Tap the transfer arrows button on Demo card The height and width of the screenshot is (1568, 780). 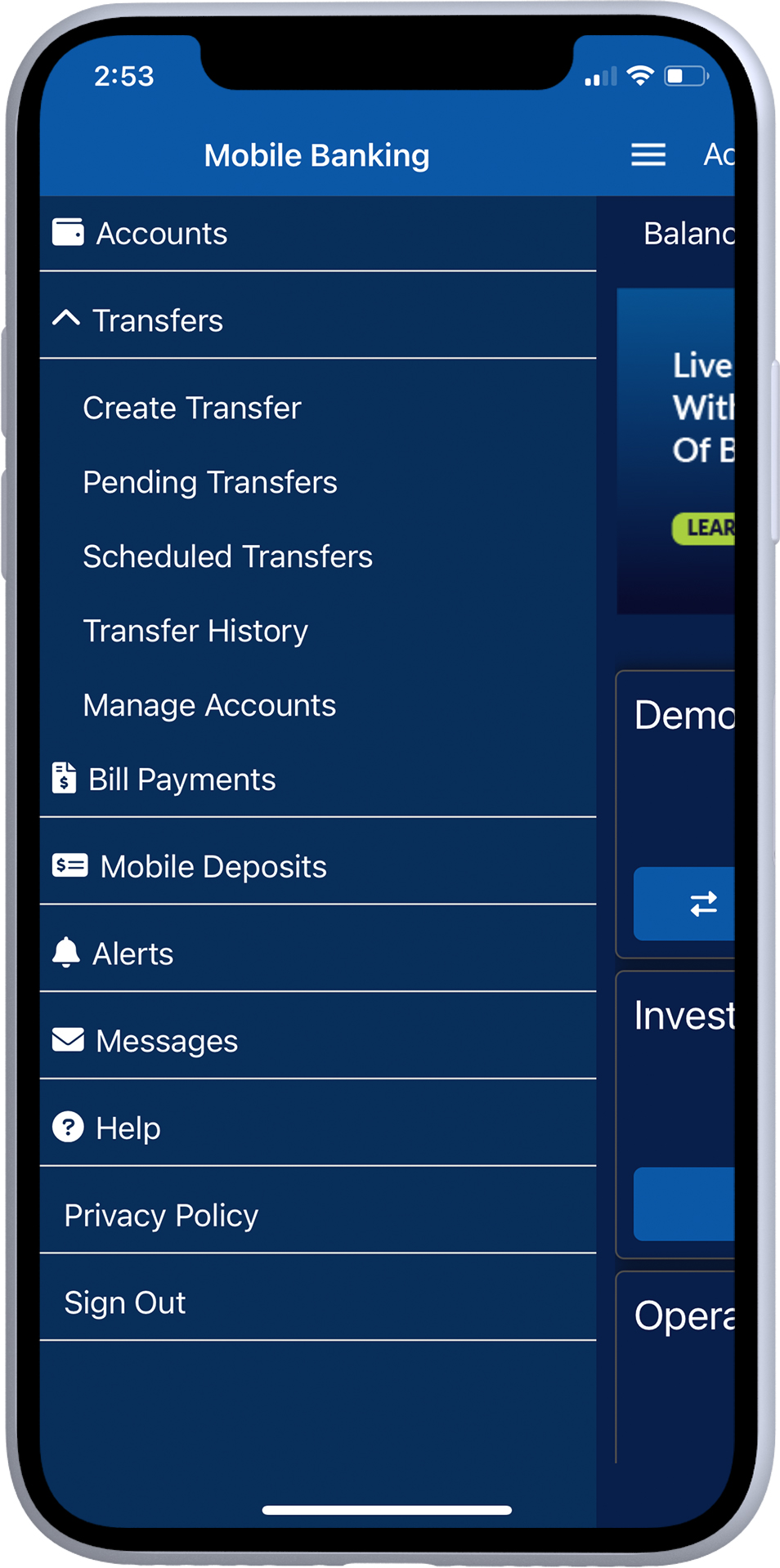coord(685,904)
